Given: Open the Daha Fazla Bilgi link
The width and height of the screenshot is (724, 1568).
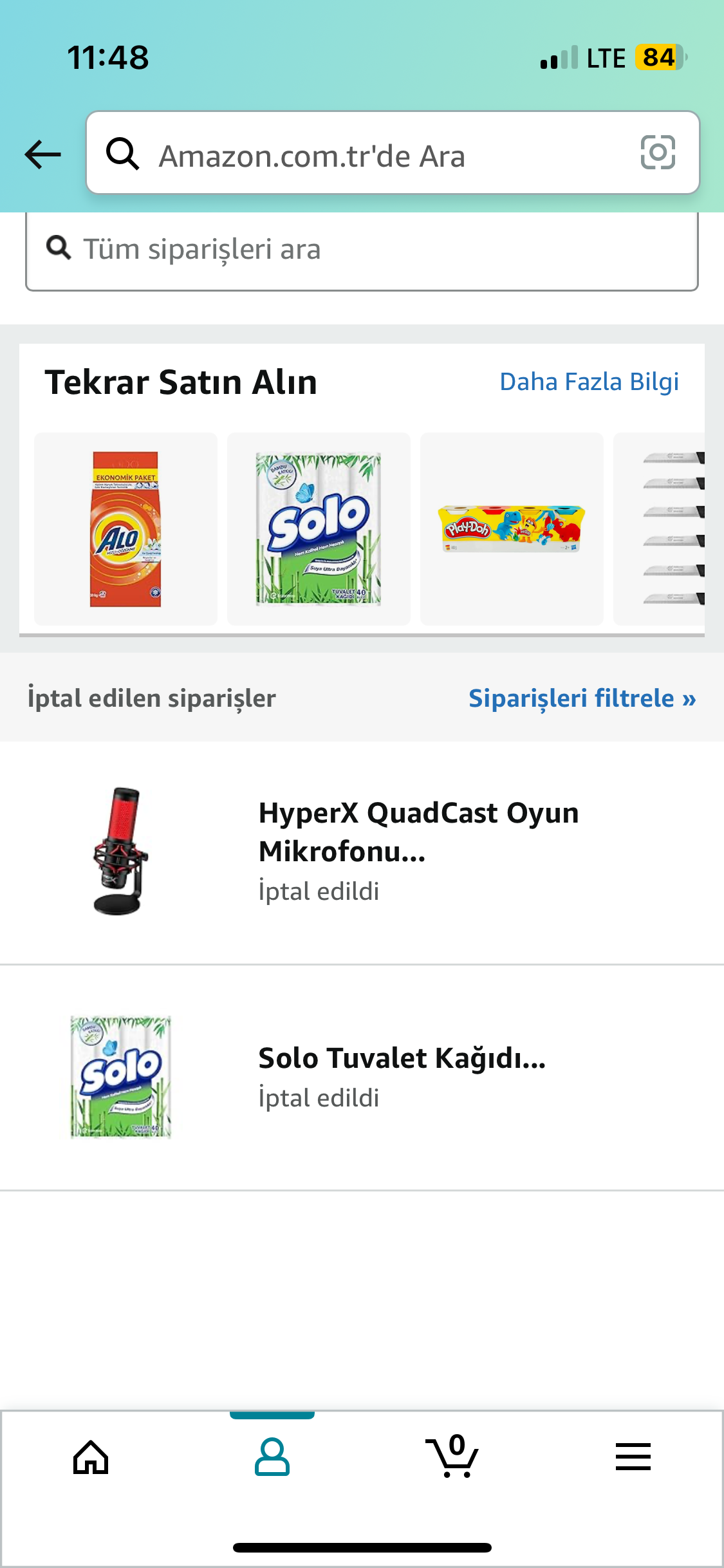Looking at the screenshot, I should point(589,382).
